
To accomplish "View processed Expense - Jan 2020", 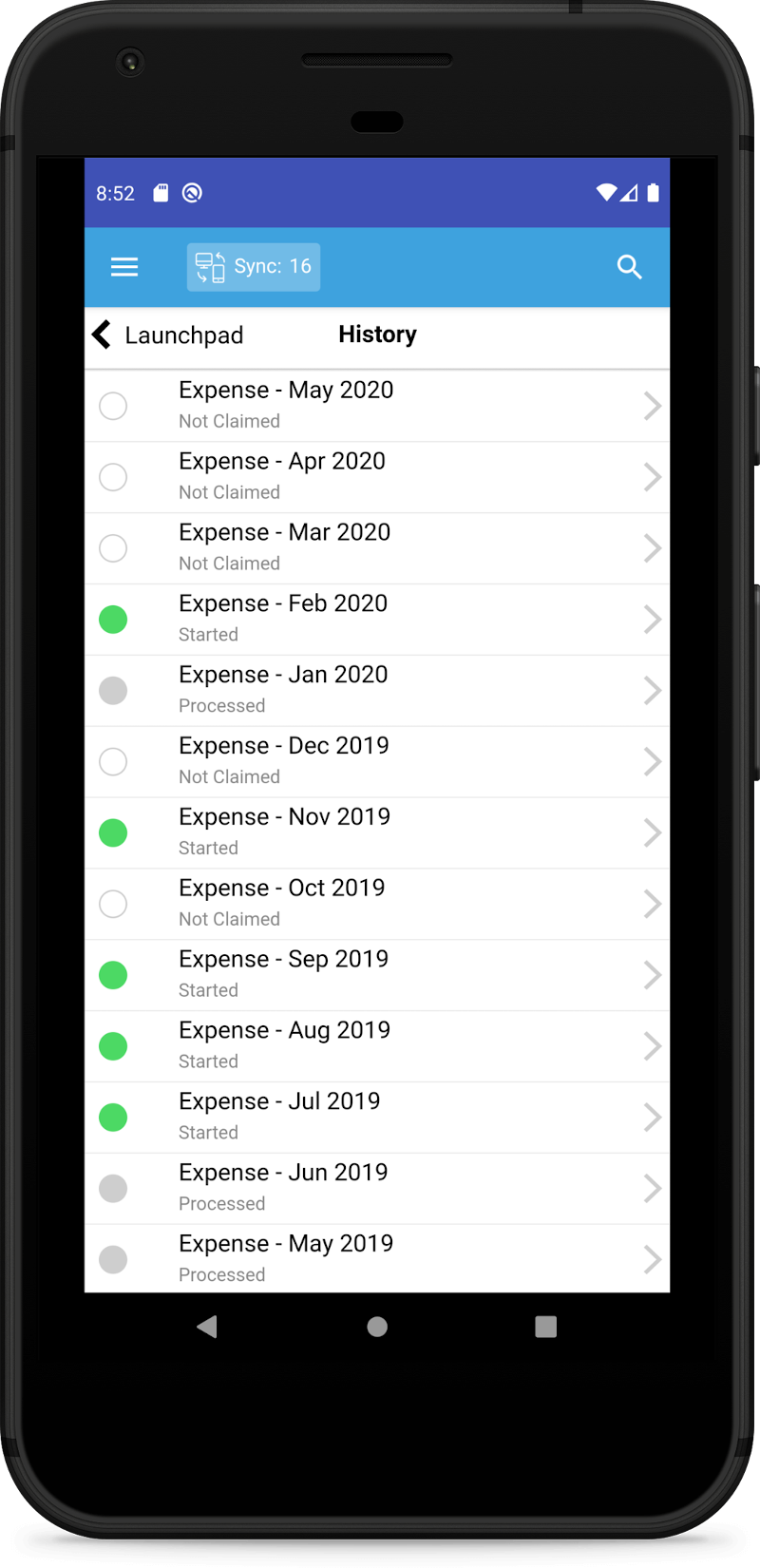I will click(377, 691).
